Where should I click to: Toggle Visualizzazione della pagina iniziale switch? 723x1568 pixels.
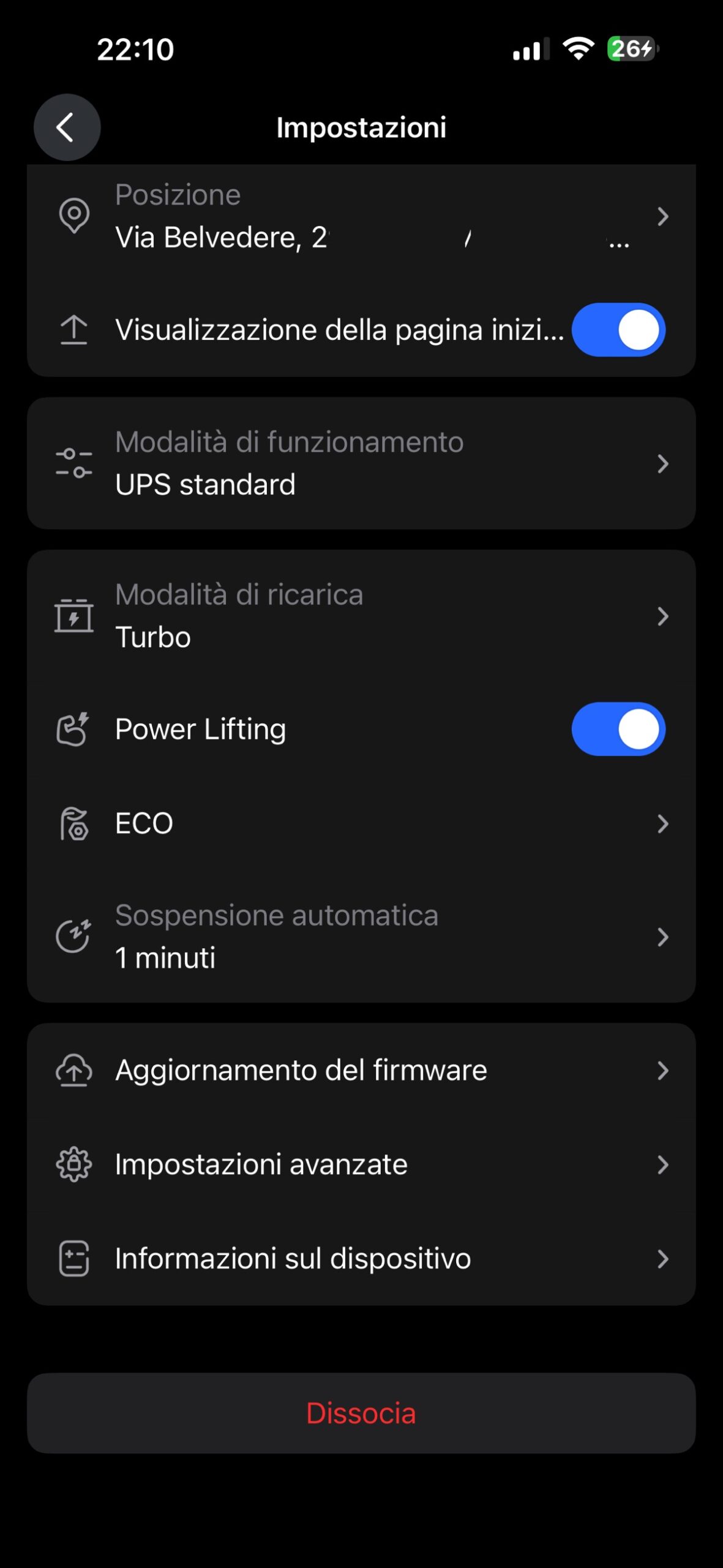618,330
